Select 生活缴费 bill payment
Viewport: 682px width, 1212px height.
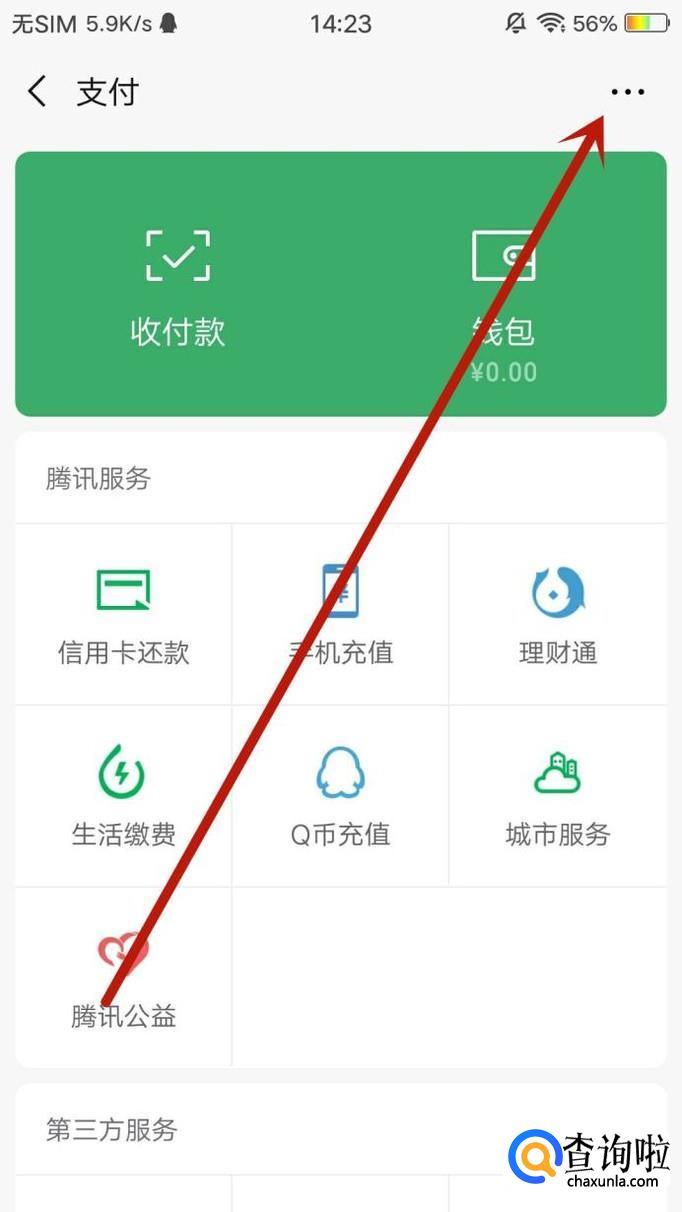click(123, 796)
